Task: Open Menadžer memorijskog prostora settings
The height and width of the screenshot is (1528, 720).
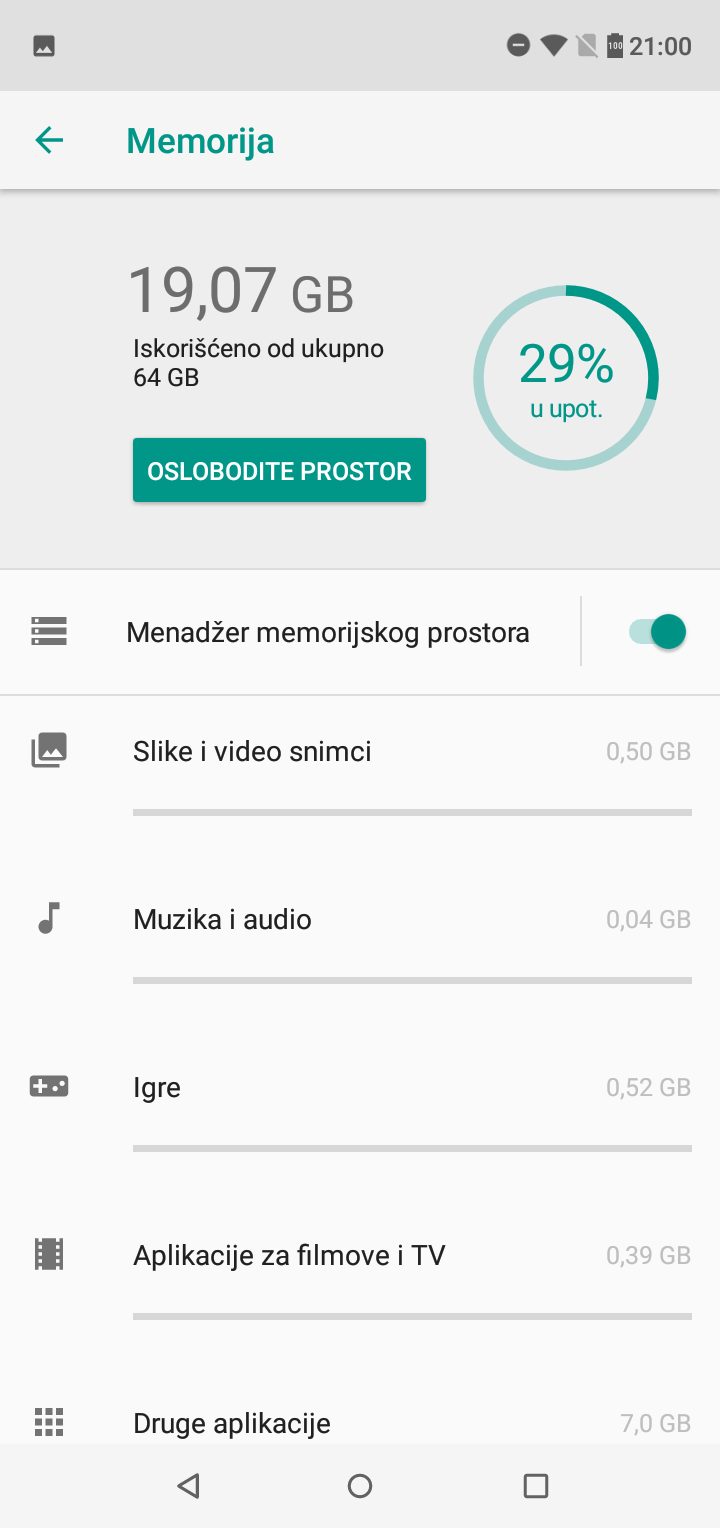Action: (290, 632)
